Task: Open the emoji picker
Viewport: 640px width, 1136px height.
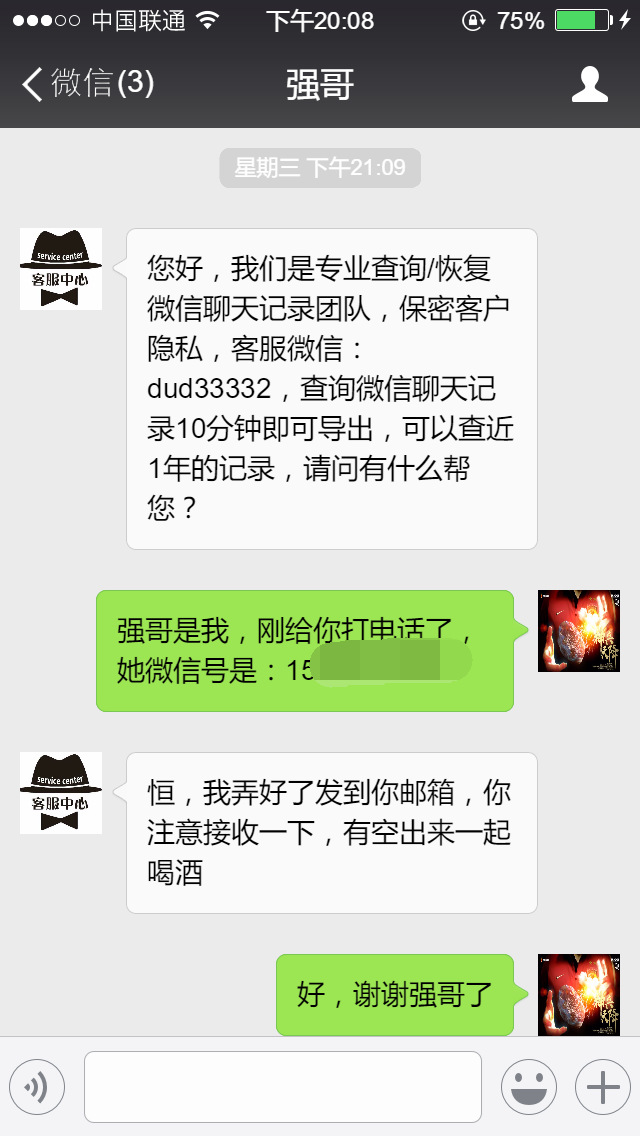Action: [529, 1087]
